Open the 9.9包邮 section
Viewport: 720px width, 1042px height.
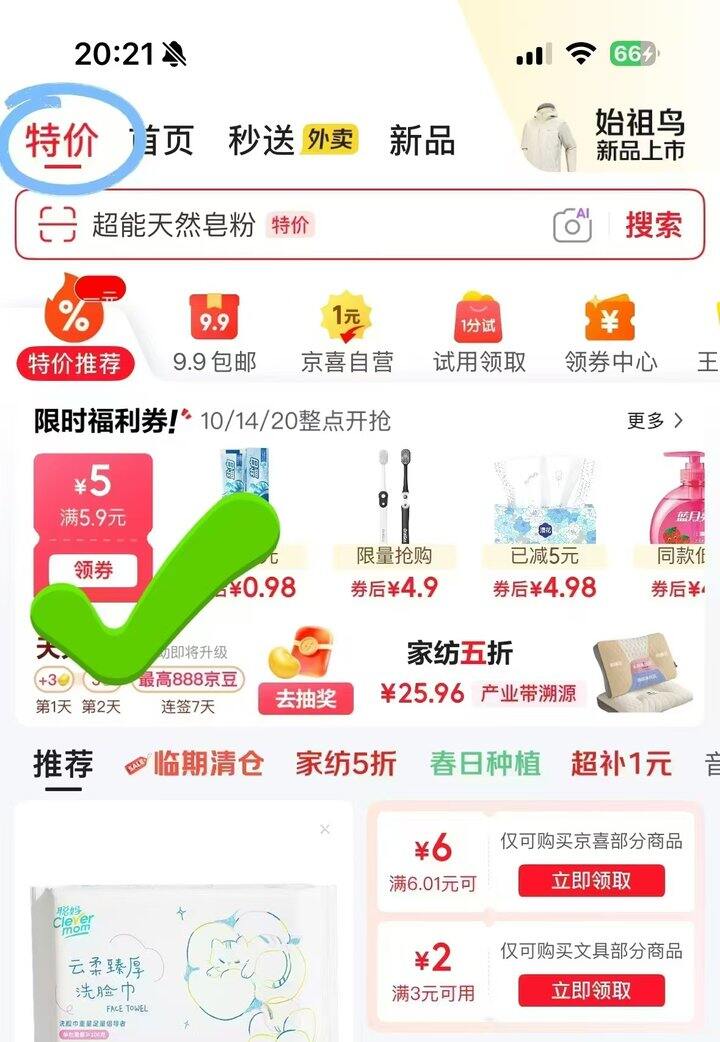214,335
